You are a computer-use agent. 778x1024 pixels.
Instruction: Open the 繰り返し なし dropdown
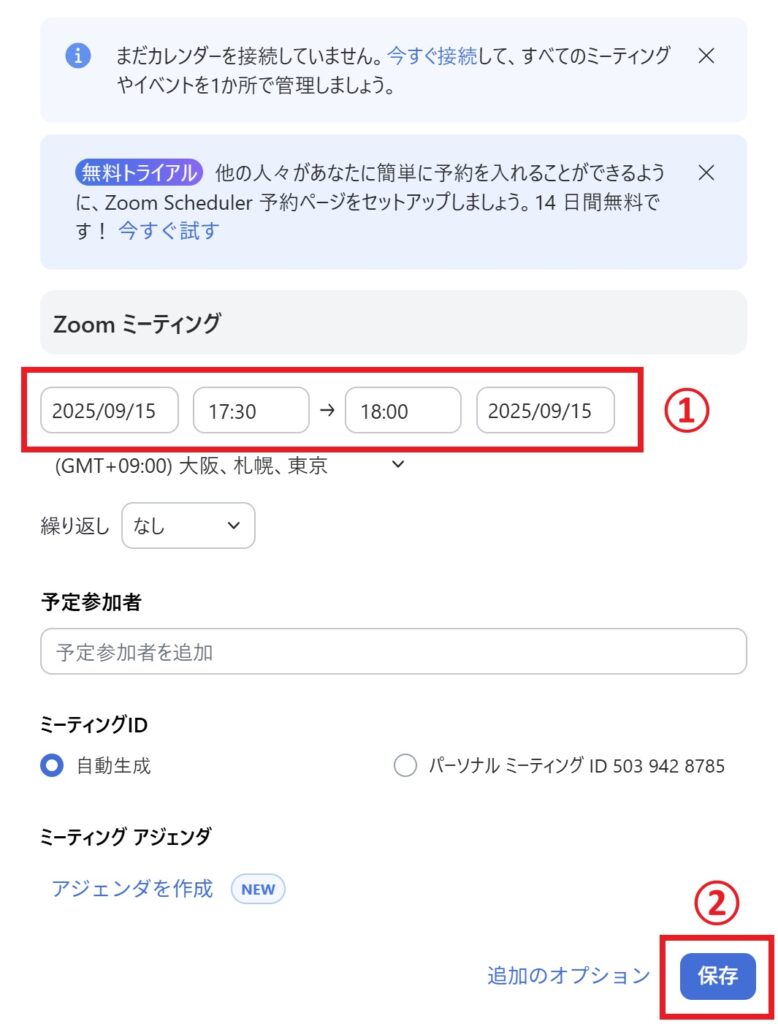(x=188, y=525)
